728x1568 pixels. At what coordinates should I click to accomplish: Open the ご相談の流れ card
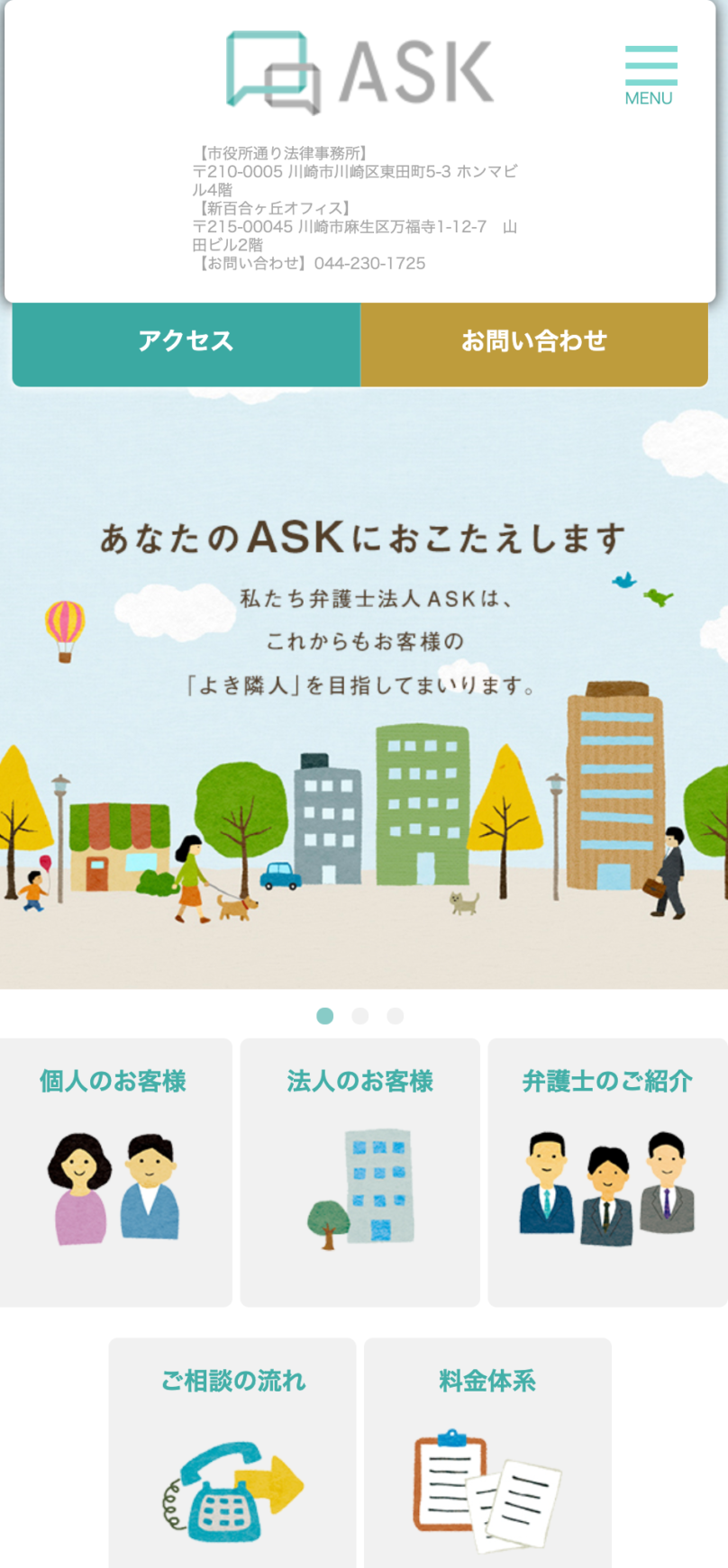tap(232, 1452)
